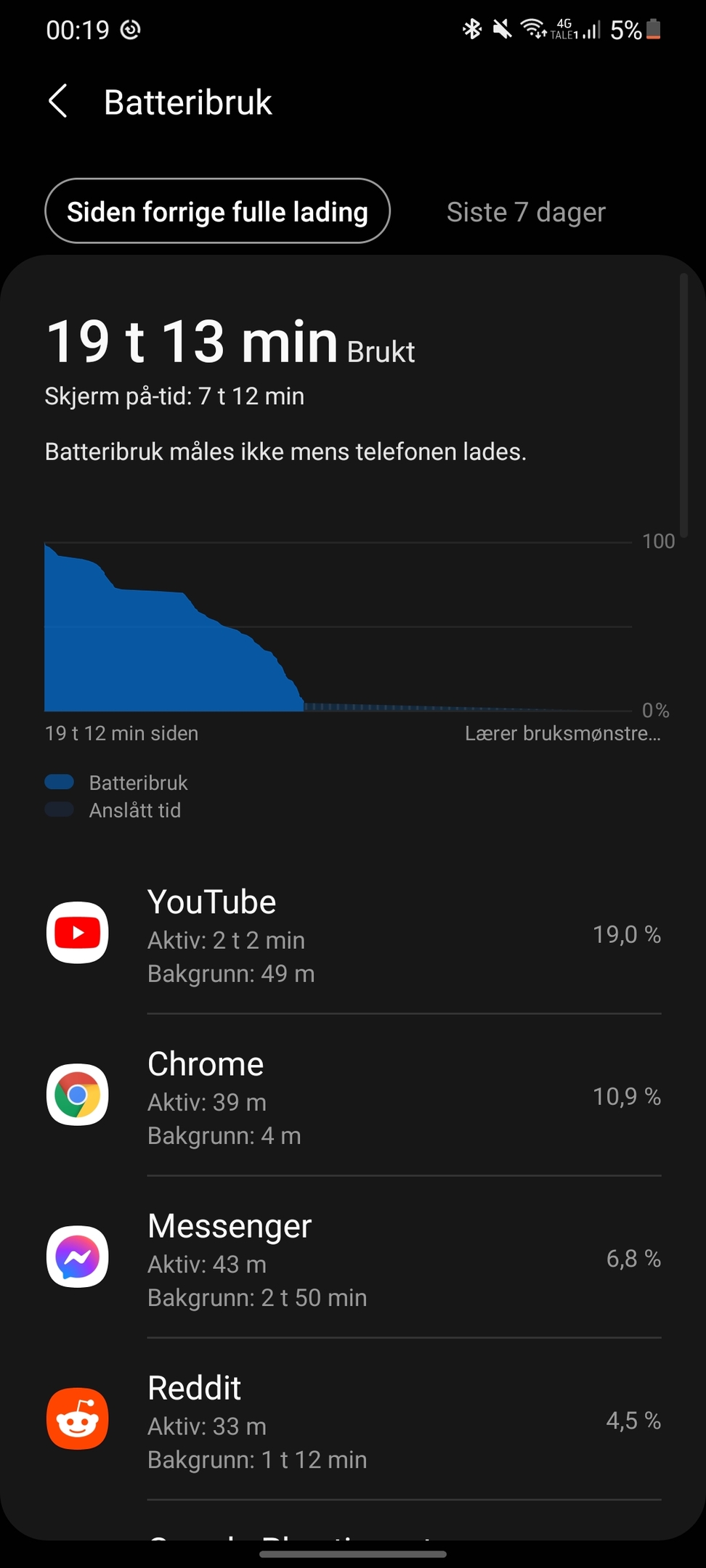Switch to Siste 7 dager tab
The height and width of the screenshot is (1568, 706).
(x=526, y=212)
